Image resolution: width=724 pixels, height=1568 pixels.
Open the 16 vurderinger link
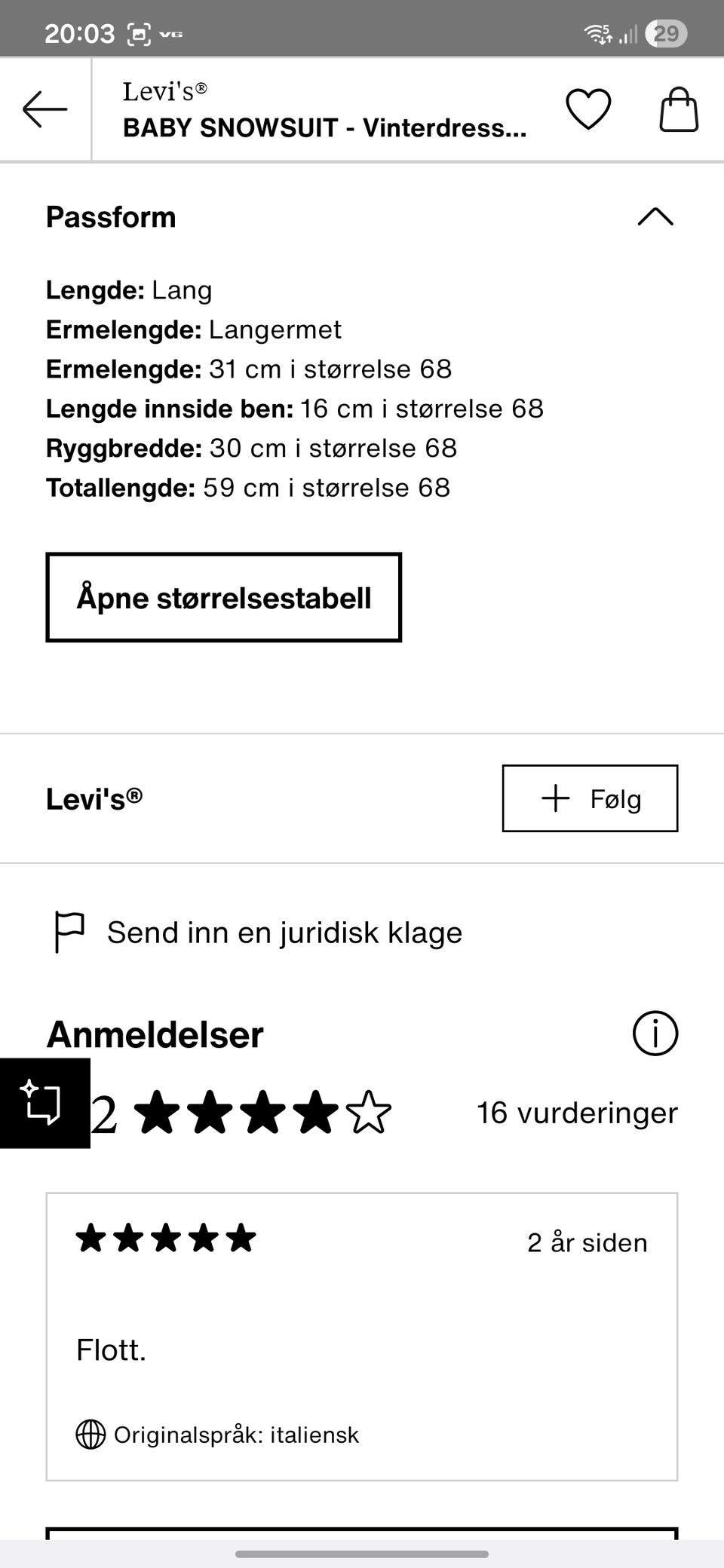pos(577,1111)
